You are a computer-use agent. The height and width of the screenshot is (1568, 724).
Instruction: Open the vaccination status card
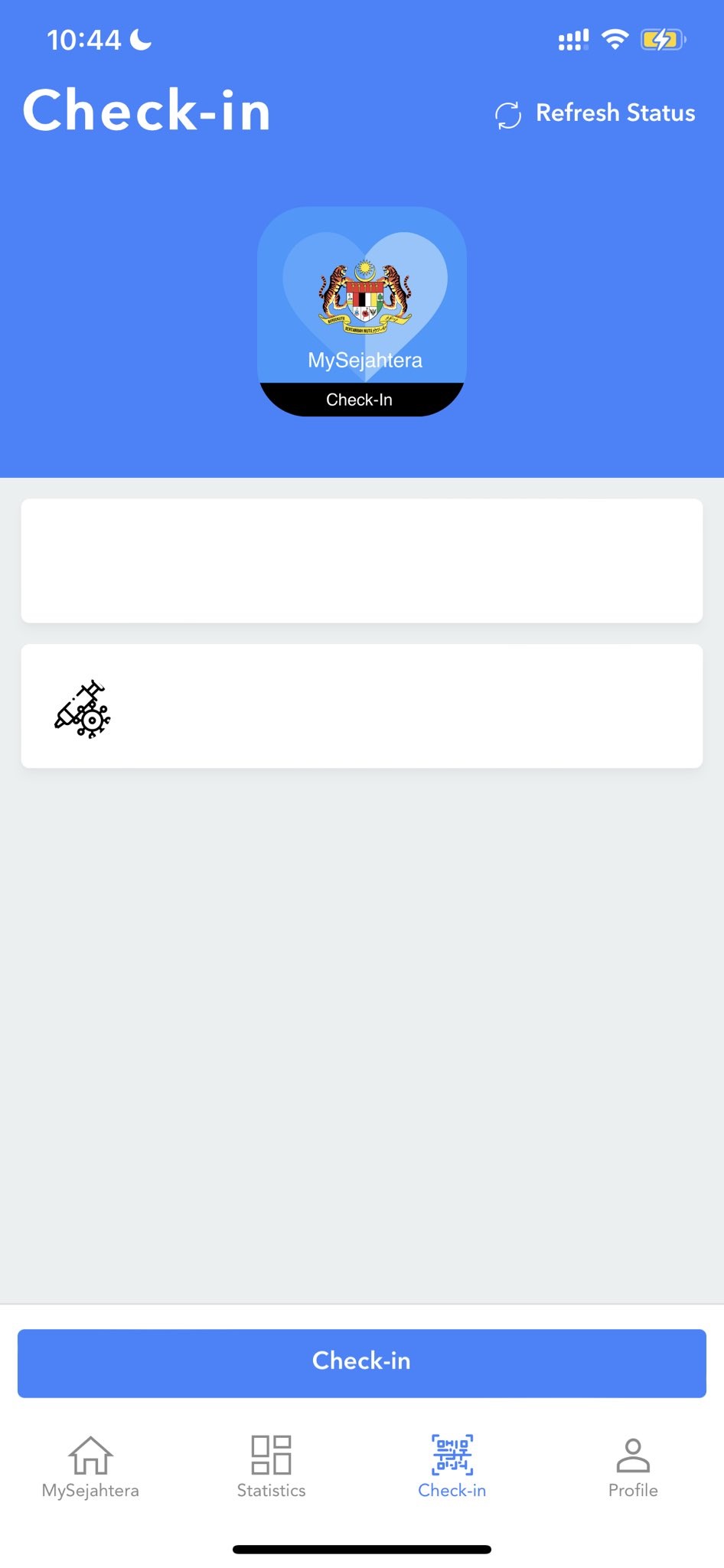tap(361, 706)
